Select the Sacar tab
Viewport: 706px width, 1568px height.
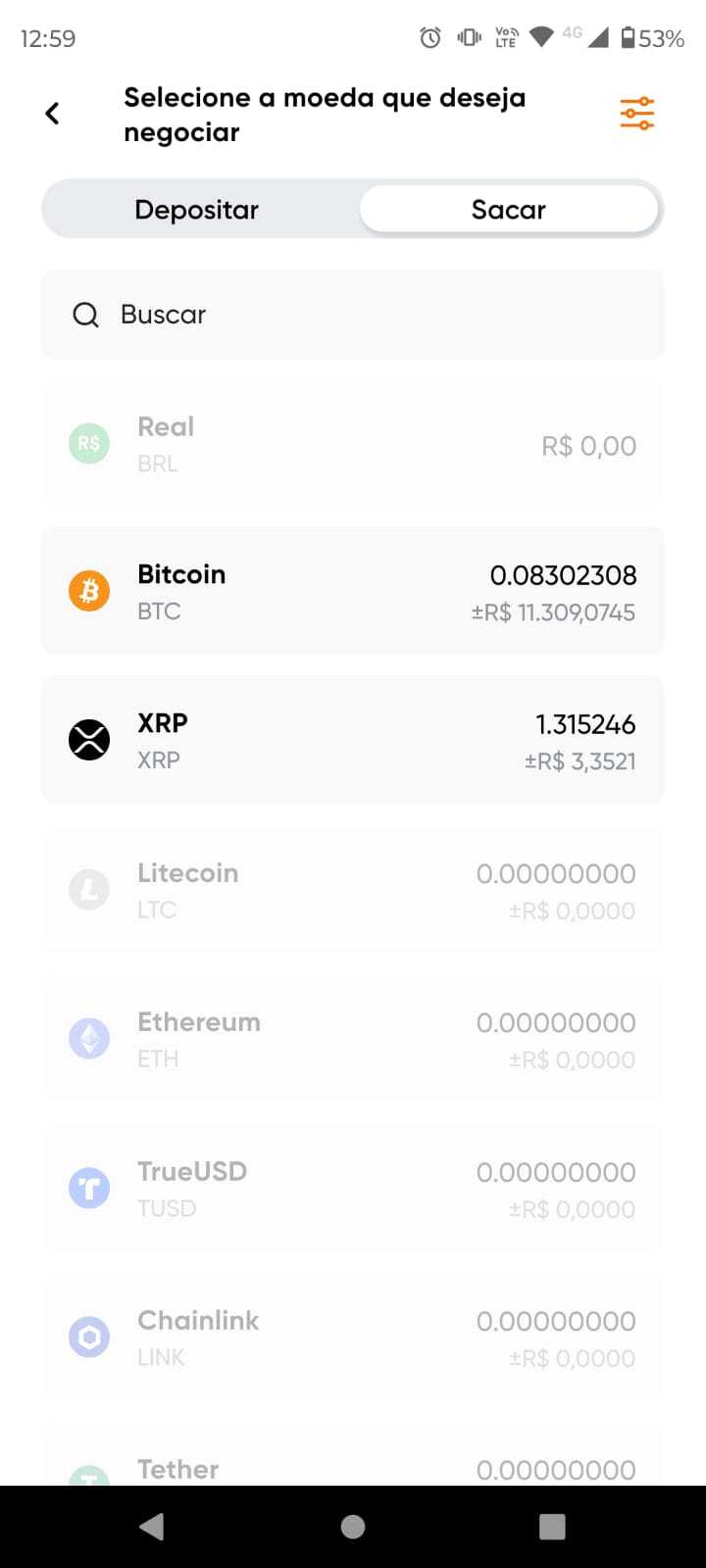click(x=508, y=210)
